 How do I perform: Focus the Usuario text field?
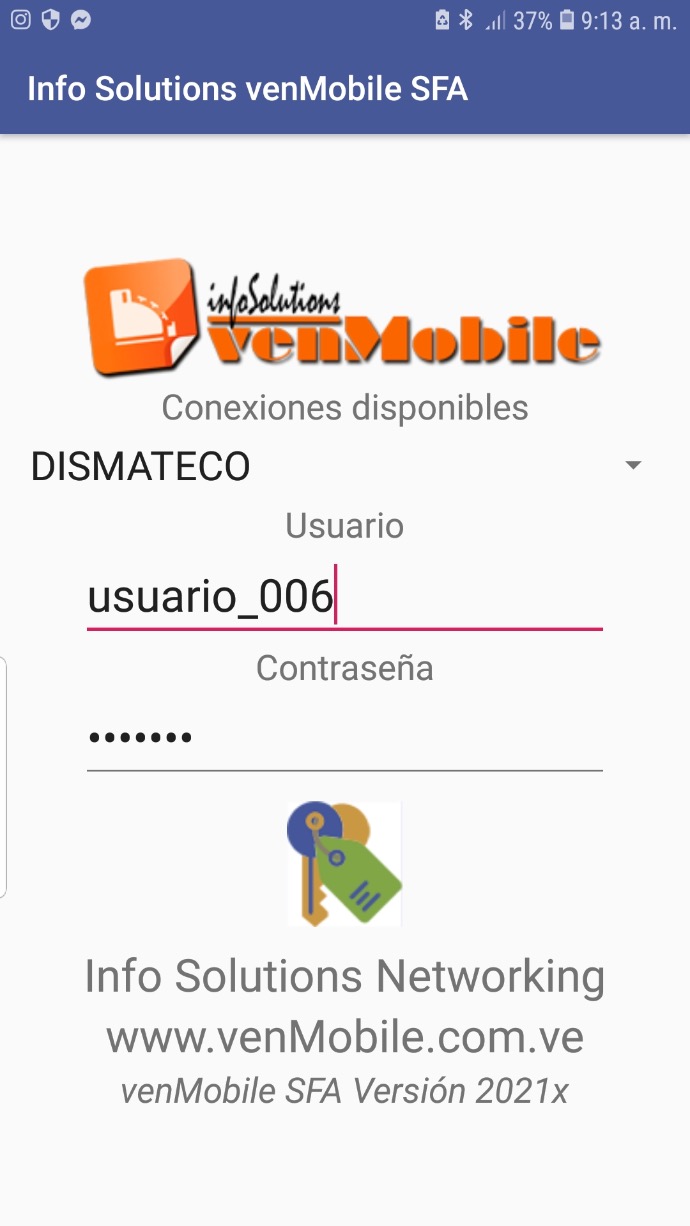click(344, 597)
